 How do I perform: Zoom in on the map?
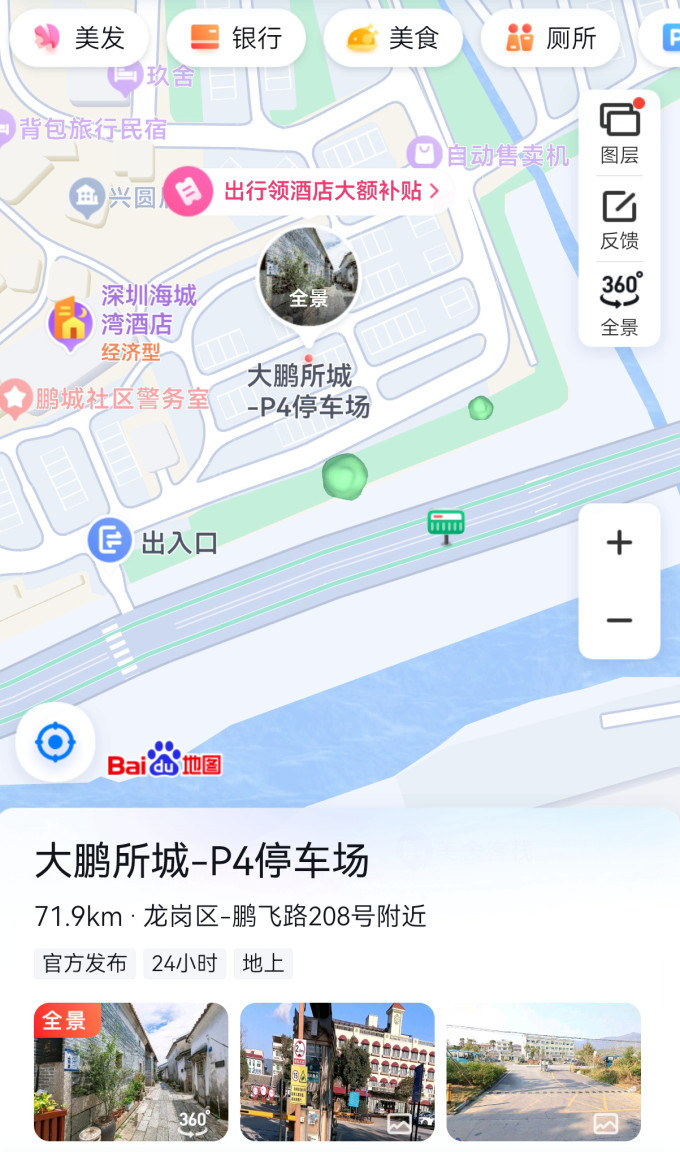coord(619,542)
